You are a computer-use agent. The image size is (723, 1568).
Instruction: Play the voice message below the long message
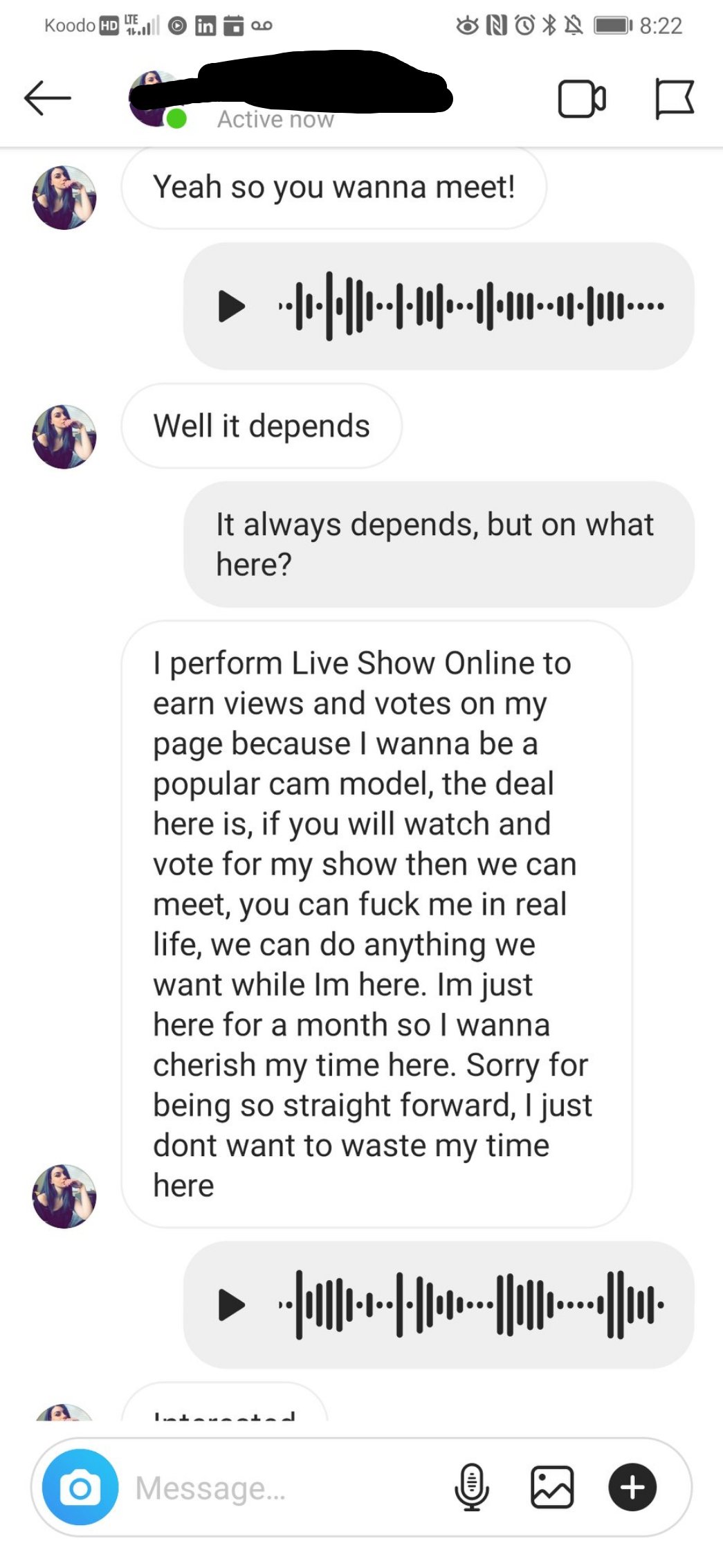(232, 1305)
